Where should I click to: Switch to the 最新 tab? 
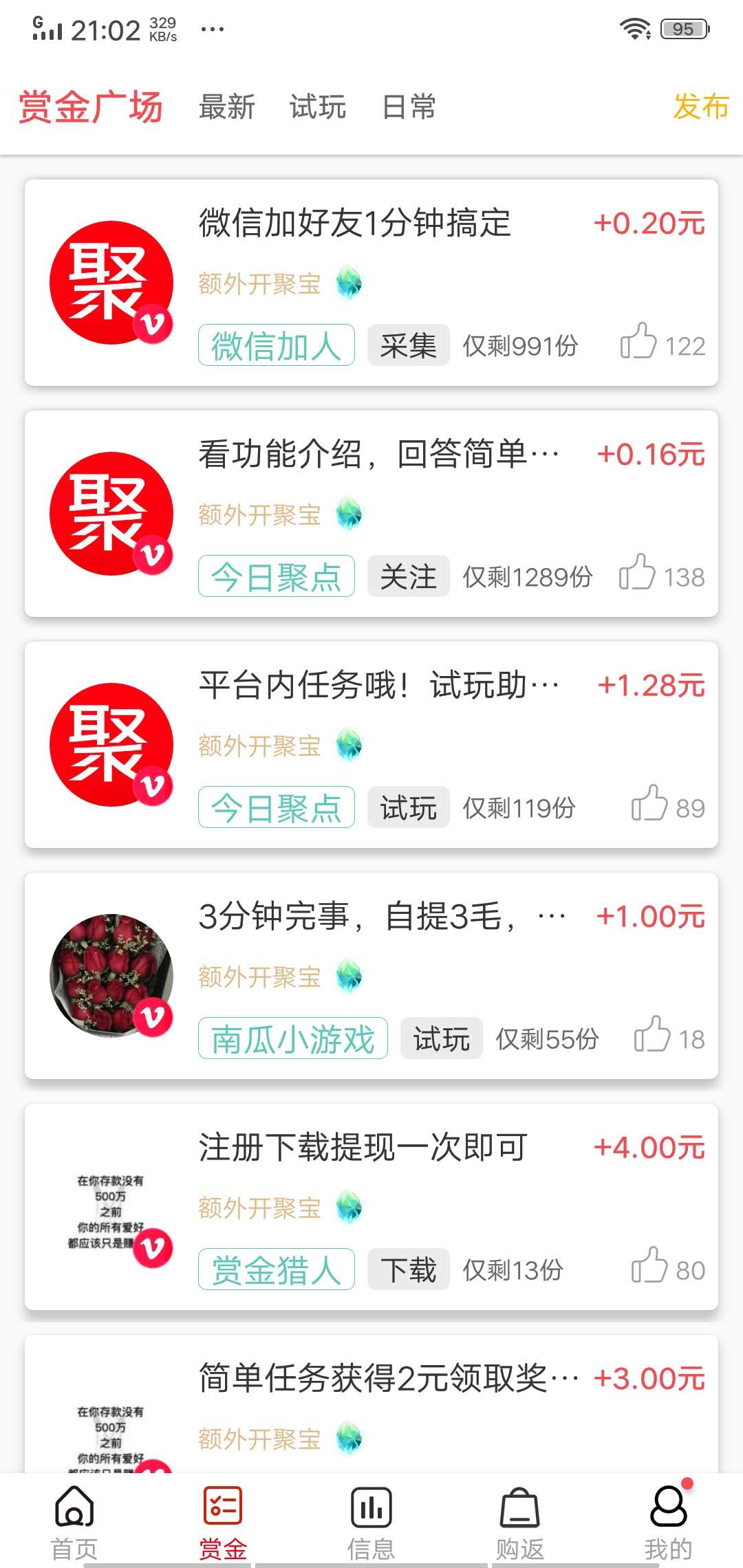pos(227,108)
